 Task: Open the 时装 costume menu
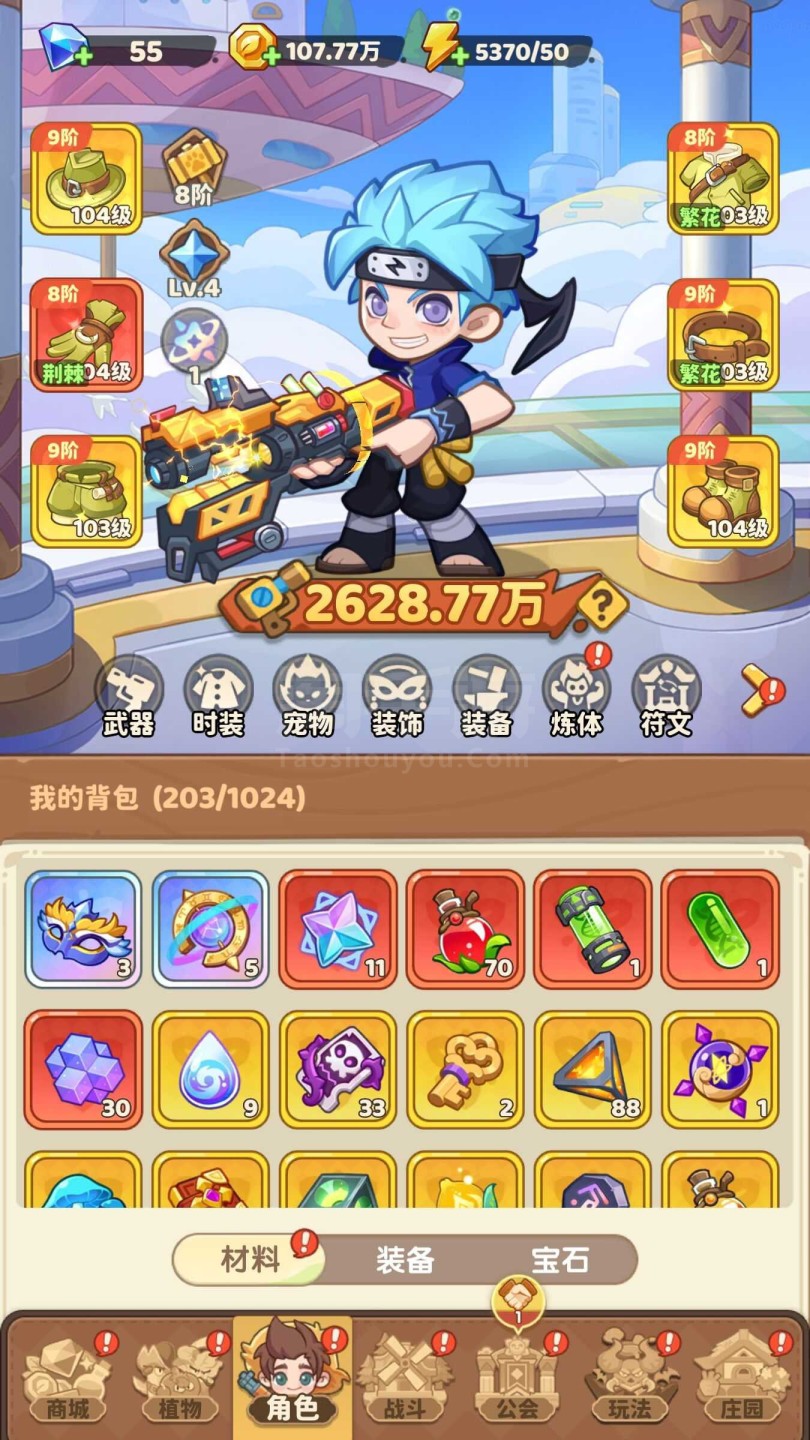[218, 696]
